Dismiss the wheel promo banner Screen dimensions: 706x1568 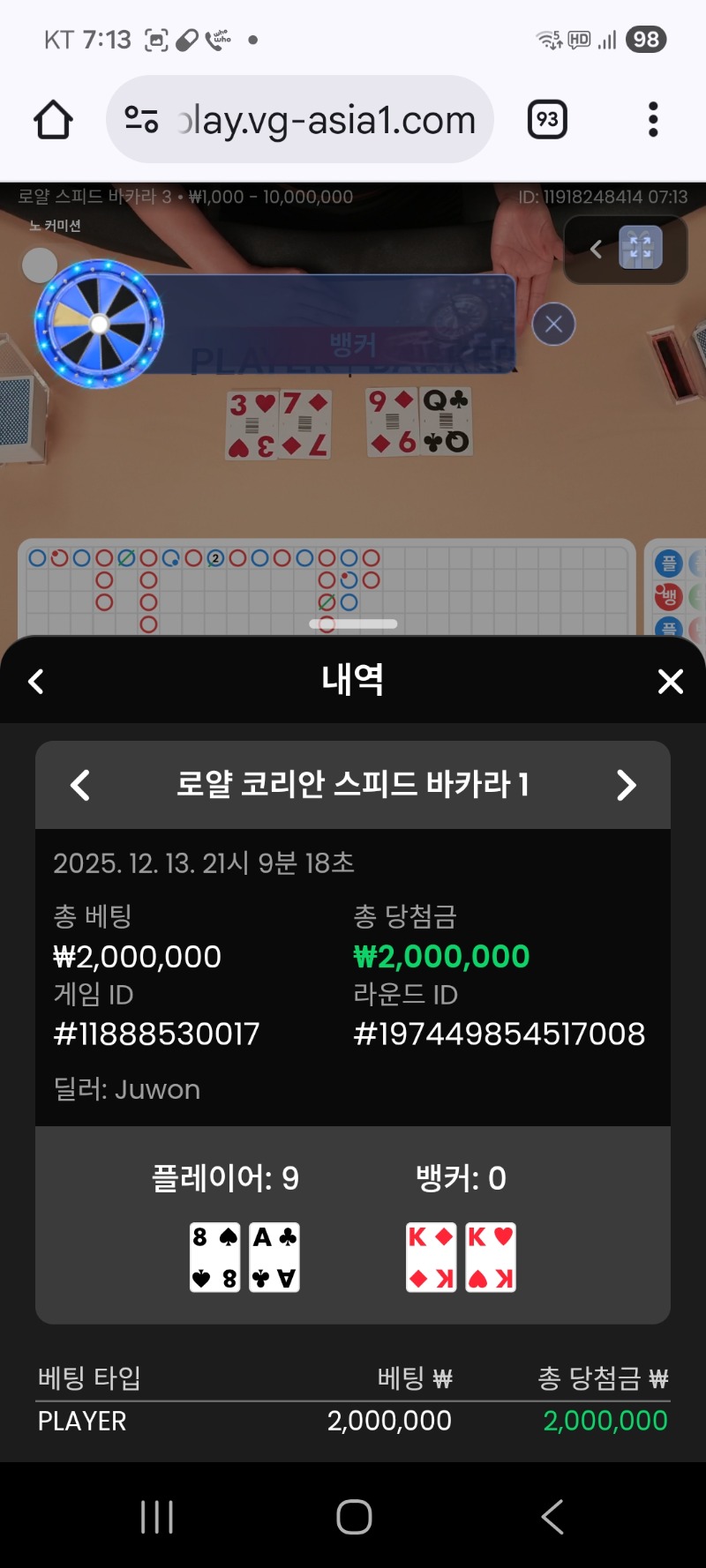(x=553, y=325)
